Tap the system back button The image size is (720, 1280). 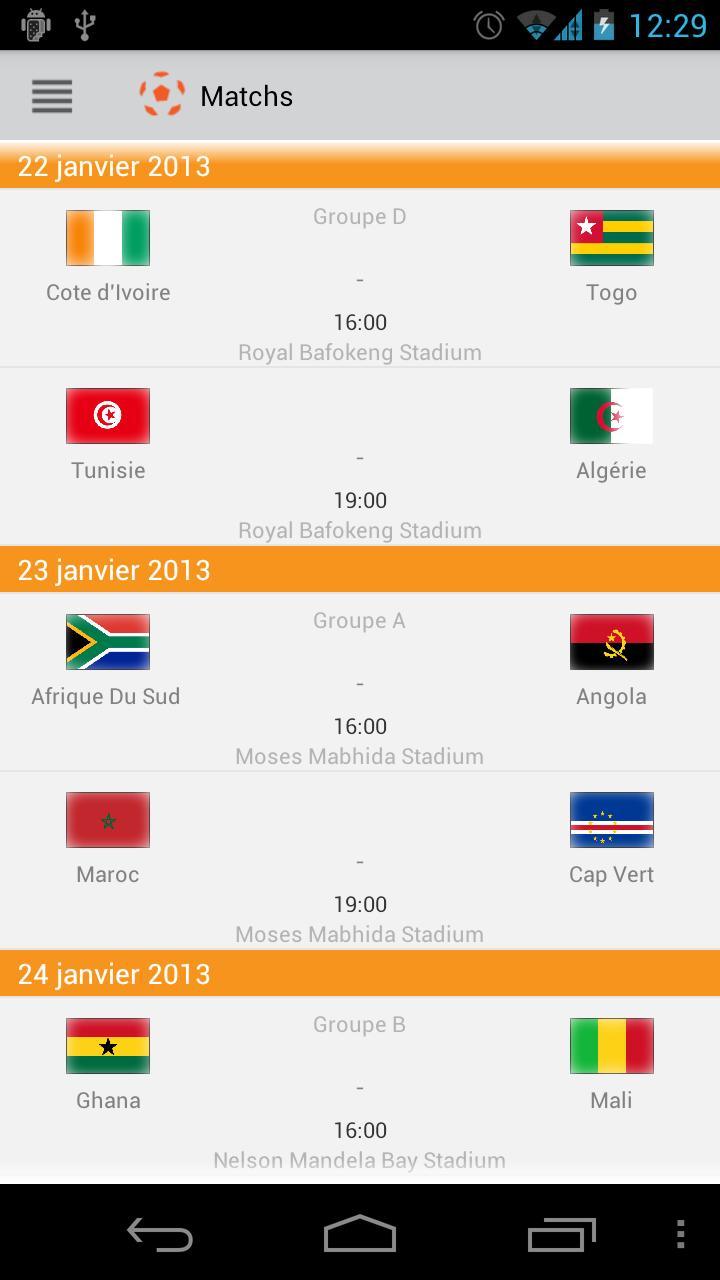(x=160, y=1234)
